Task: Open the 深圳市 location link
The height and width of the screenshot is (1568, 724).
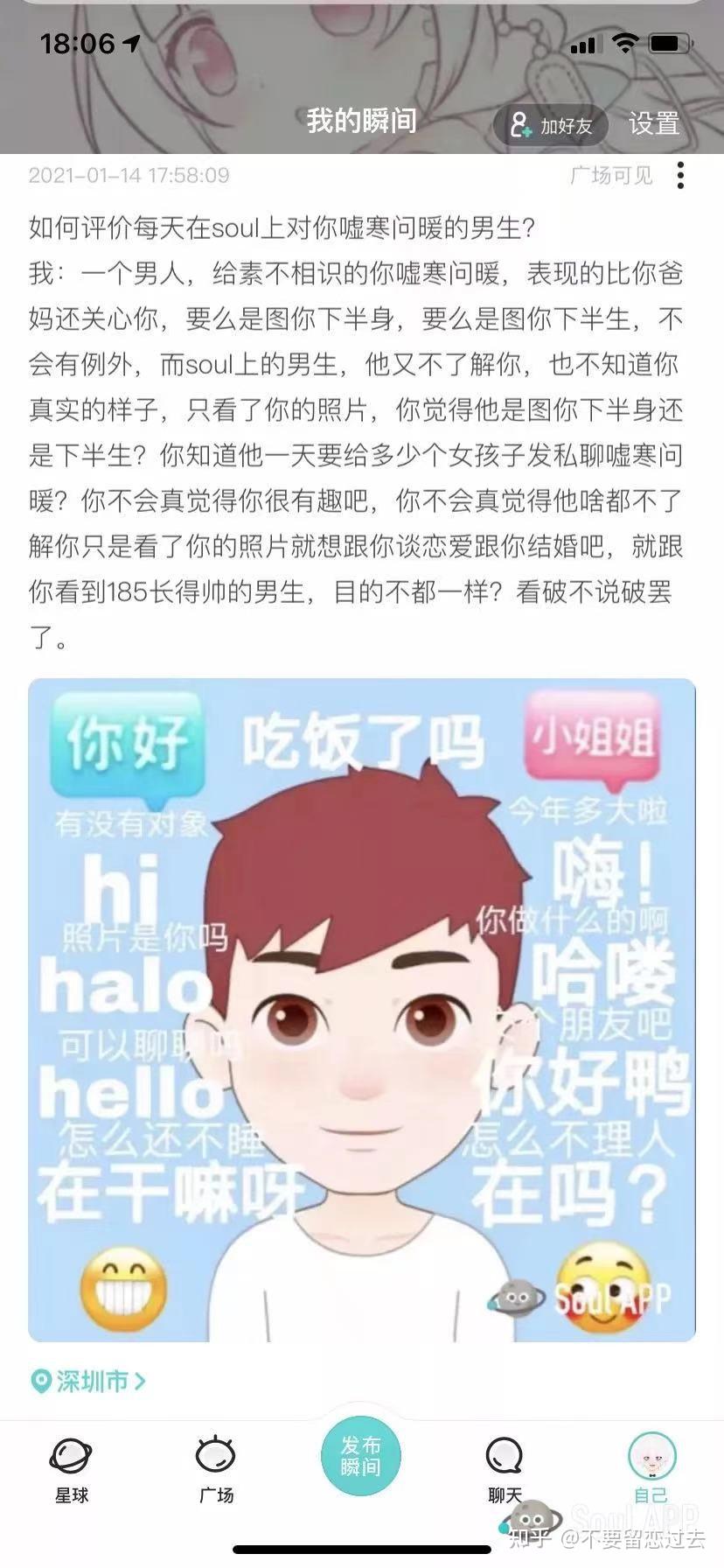Action: click(x=88, y=1381)
